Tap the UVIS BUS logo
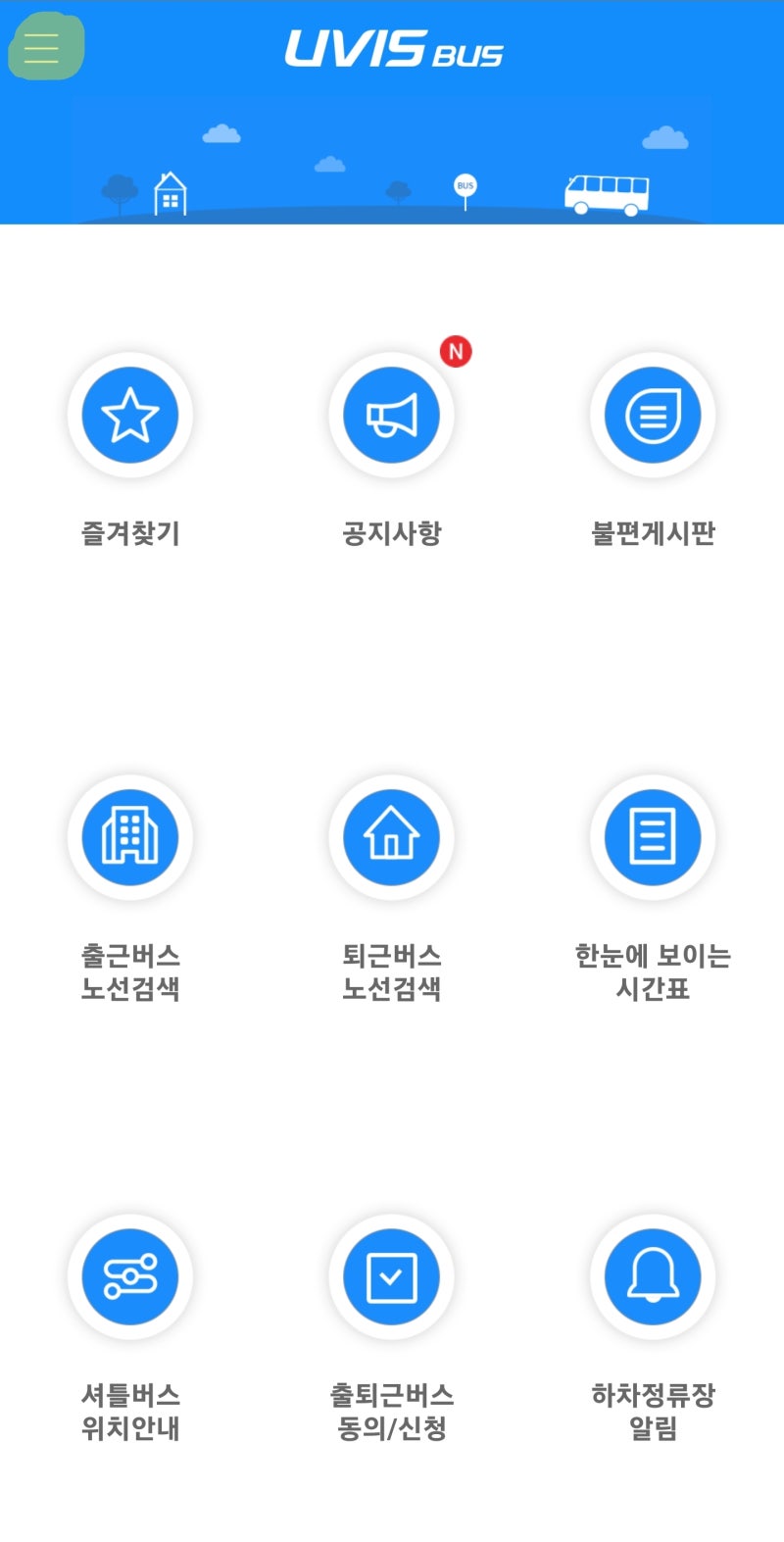Image resolution: width=784 pixels, height=1542 pixels. tap(392, 47)
